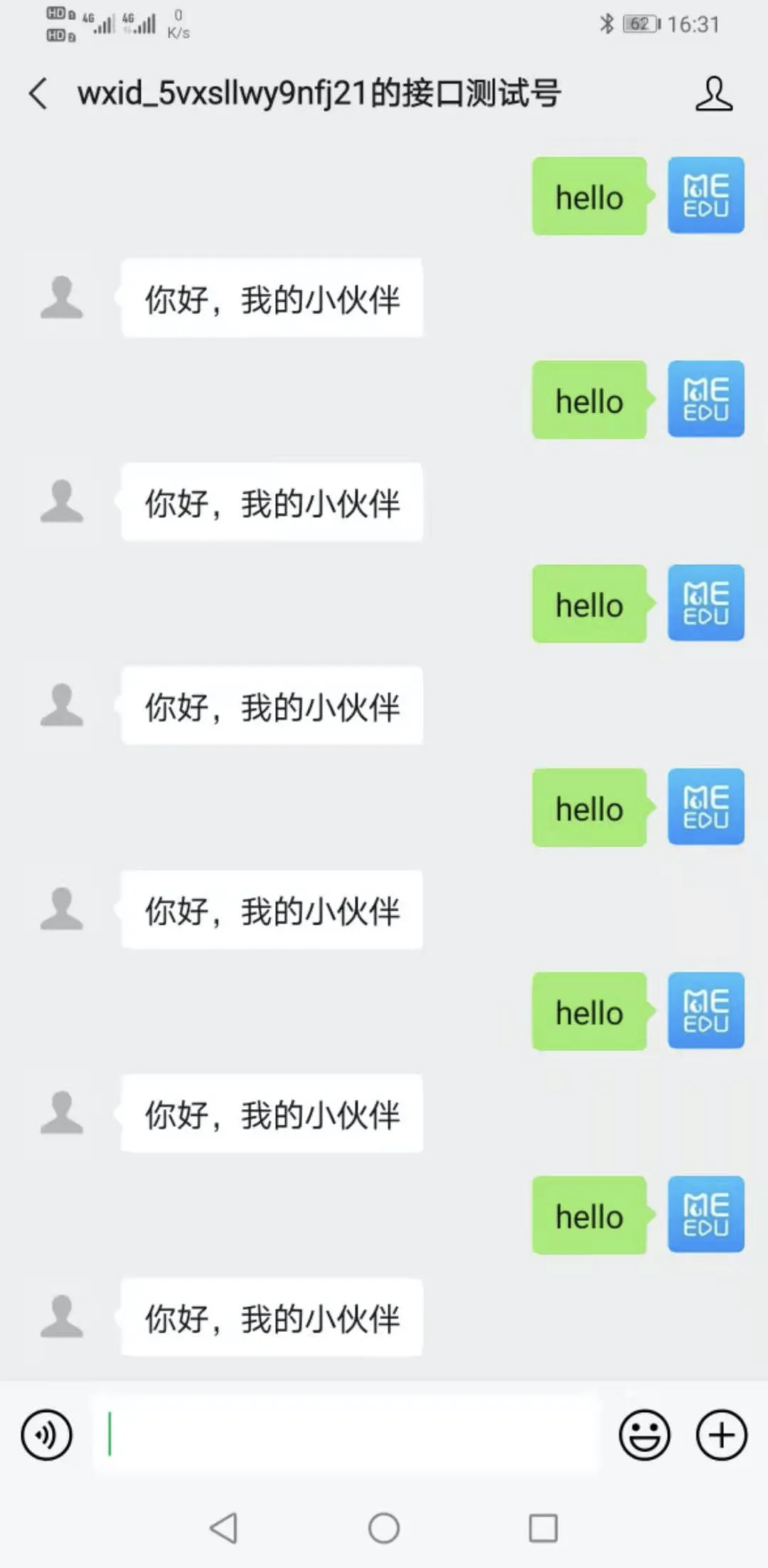Open the account profile icon in header
The image size is (768, 1568).
[x=714, y=94]
